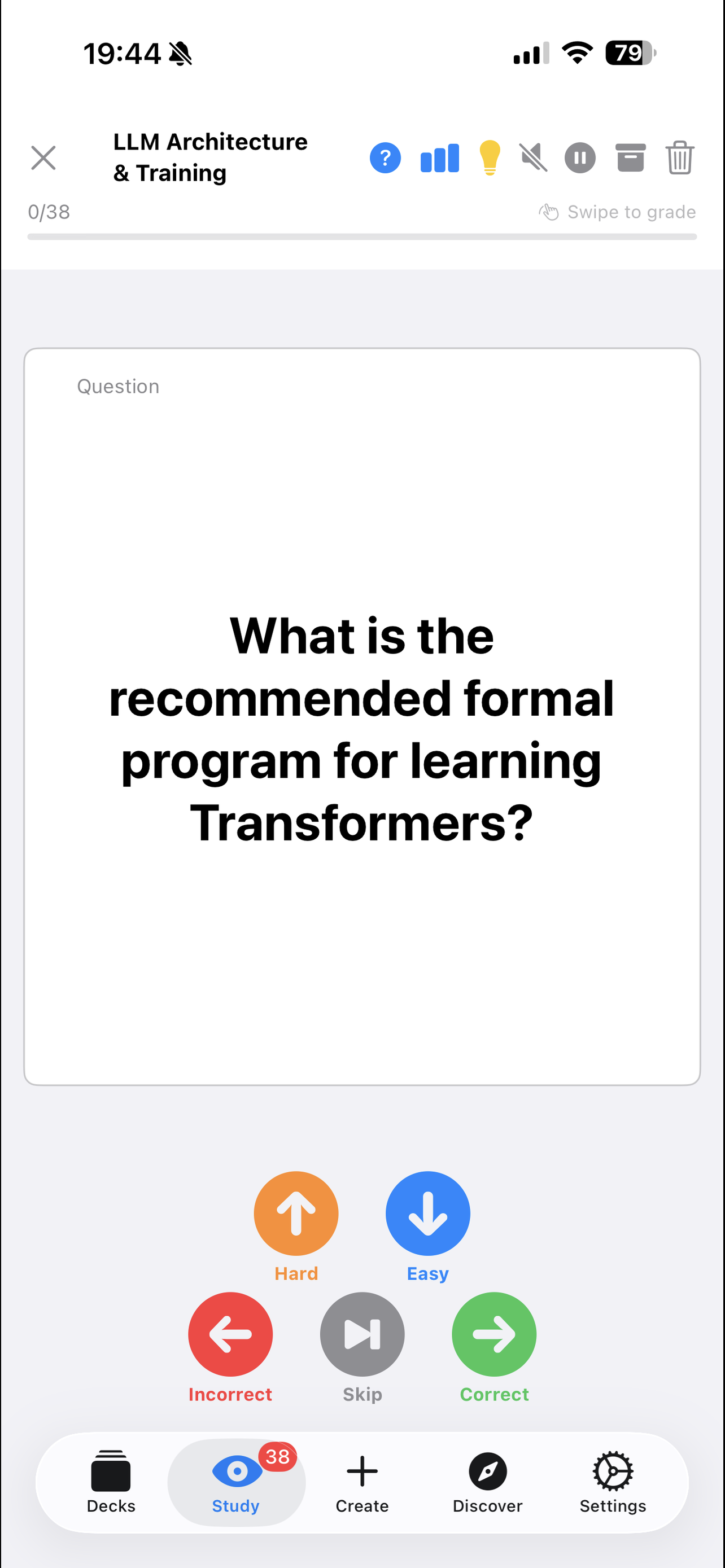
Task: Grade the card as Hard
Action: click(296, 1213)
